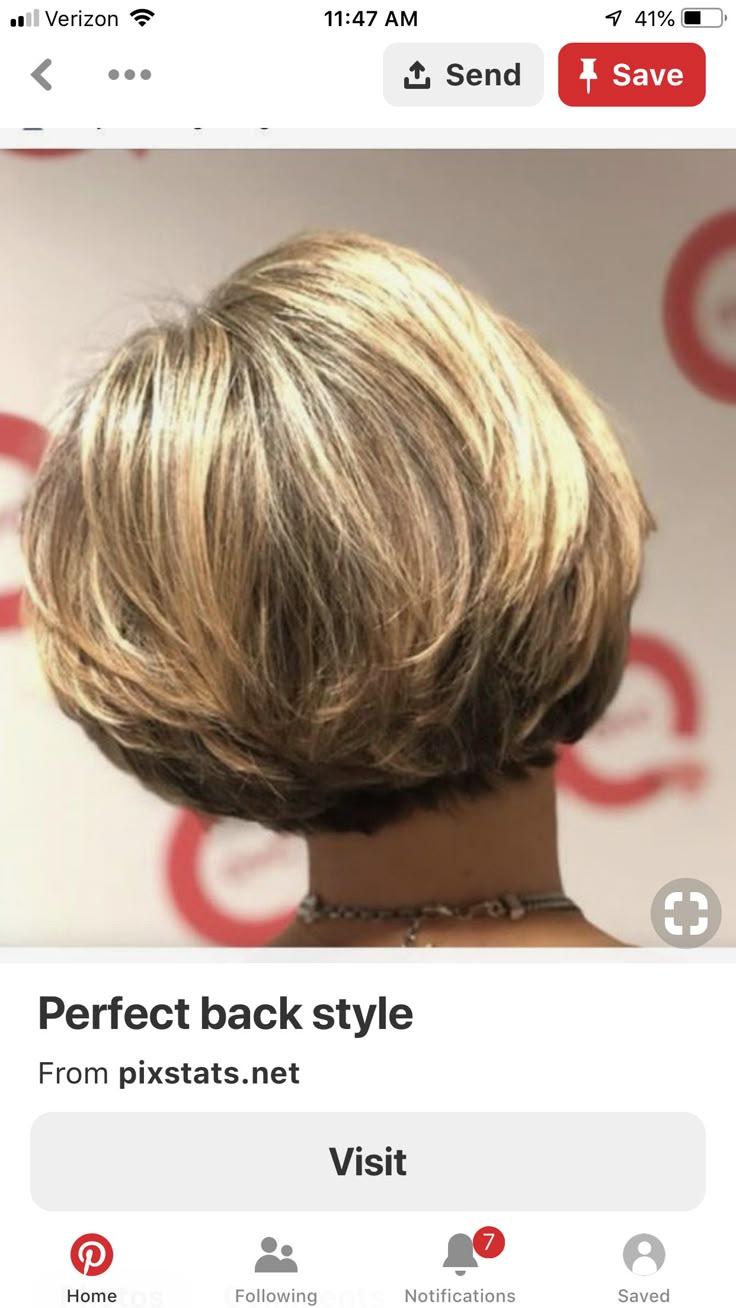The image size is (736, 1308).
Task: Visit the pixstats.net source site
Action: pos(368,1162)
